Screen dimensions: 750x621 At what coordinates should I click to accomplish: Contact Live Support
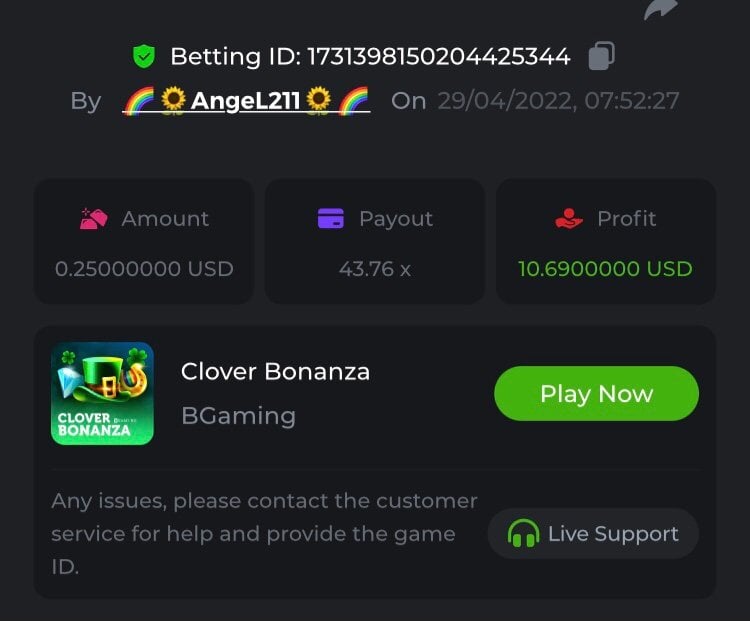point(593,534)
